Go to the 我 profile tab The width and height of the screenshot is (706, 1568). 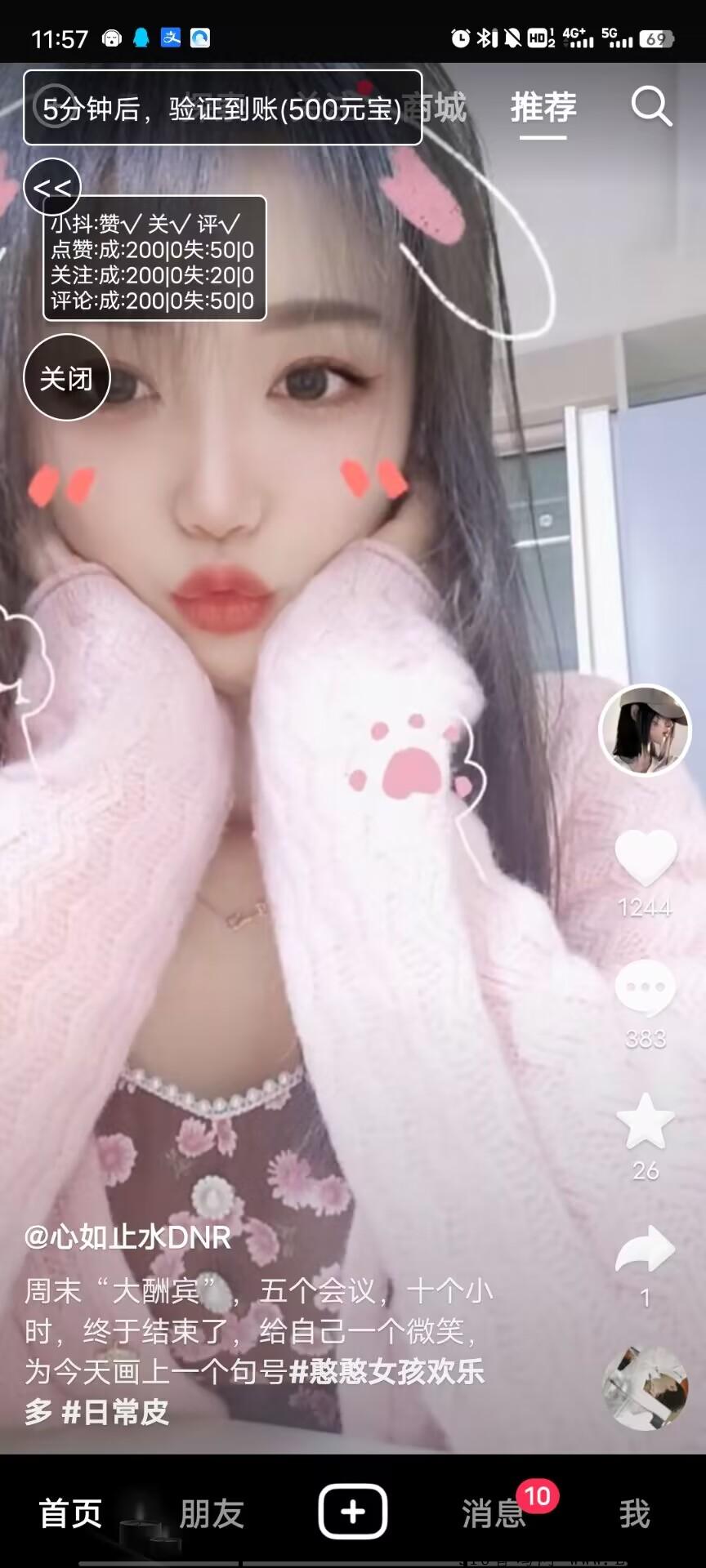[x=635, y=1513]
